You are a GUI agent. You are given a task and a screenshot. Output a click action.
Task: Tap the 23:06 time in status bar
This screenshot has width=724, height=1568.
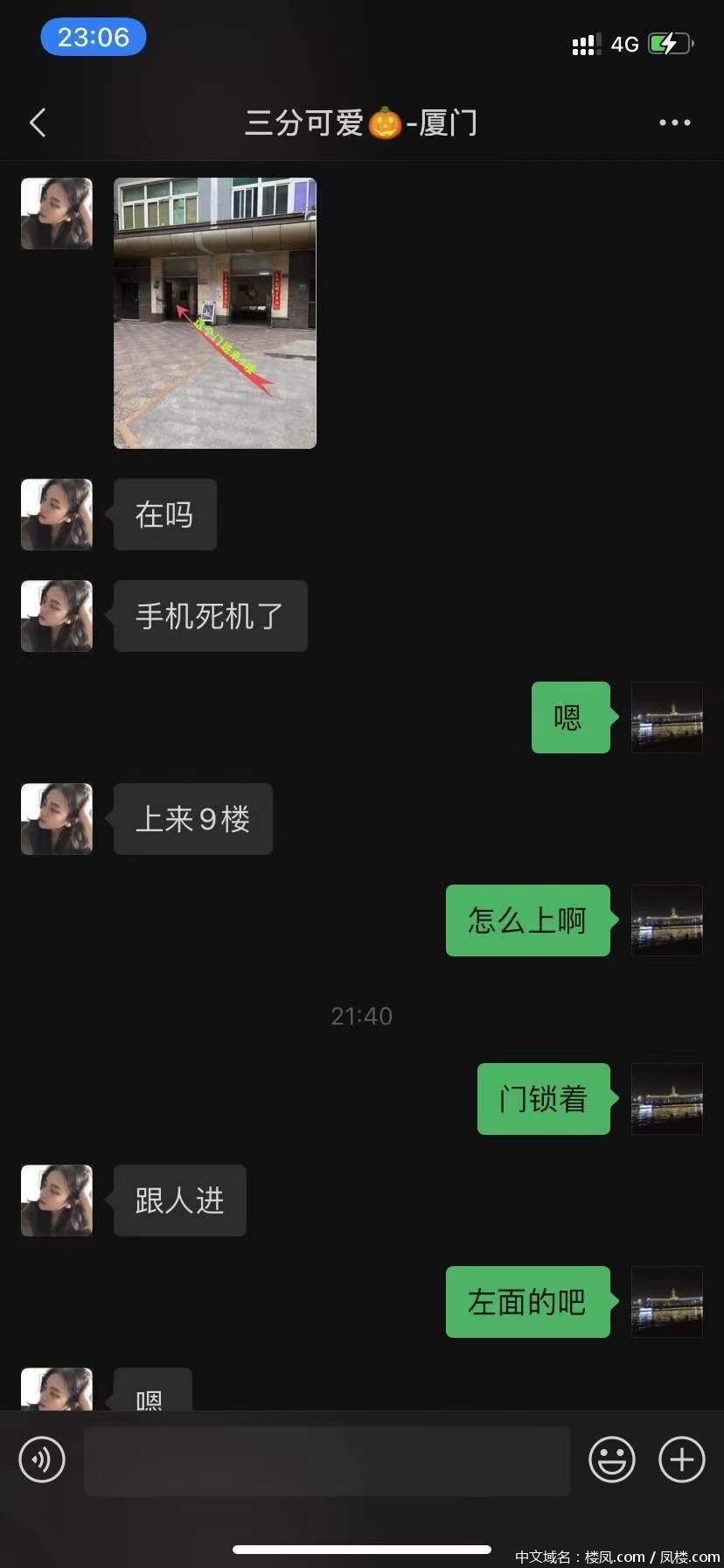point(93,37)
